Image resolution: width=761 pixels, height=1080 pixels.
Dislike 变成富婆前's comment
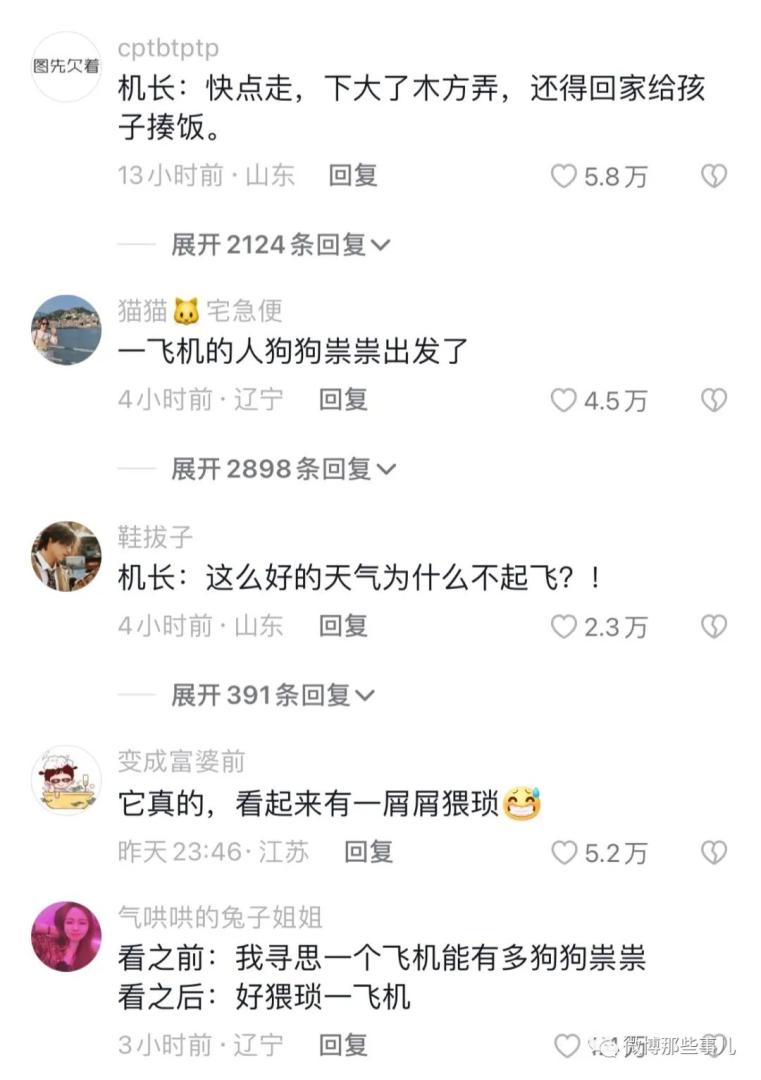click(713, 853)
